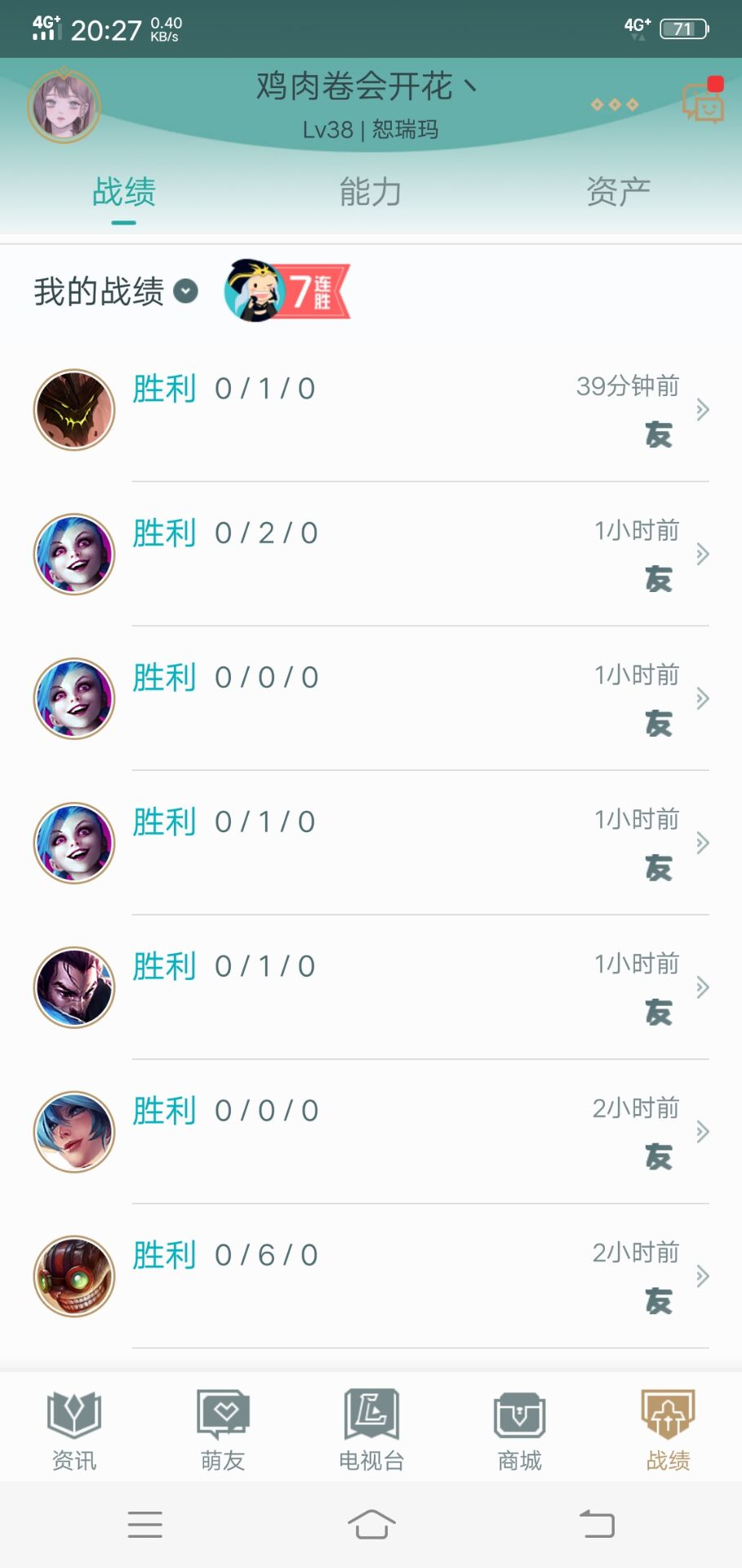The width and height of the screenshot is (742, 1568).
Task: Tap the system home button
Action: coord(371,1525)
